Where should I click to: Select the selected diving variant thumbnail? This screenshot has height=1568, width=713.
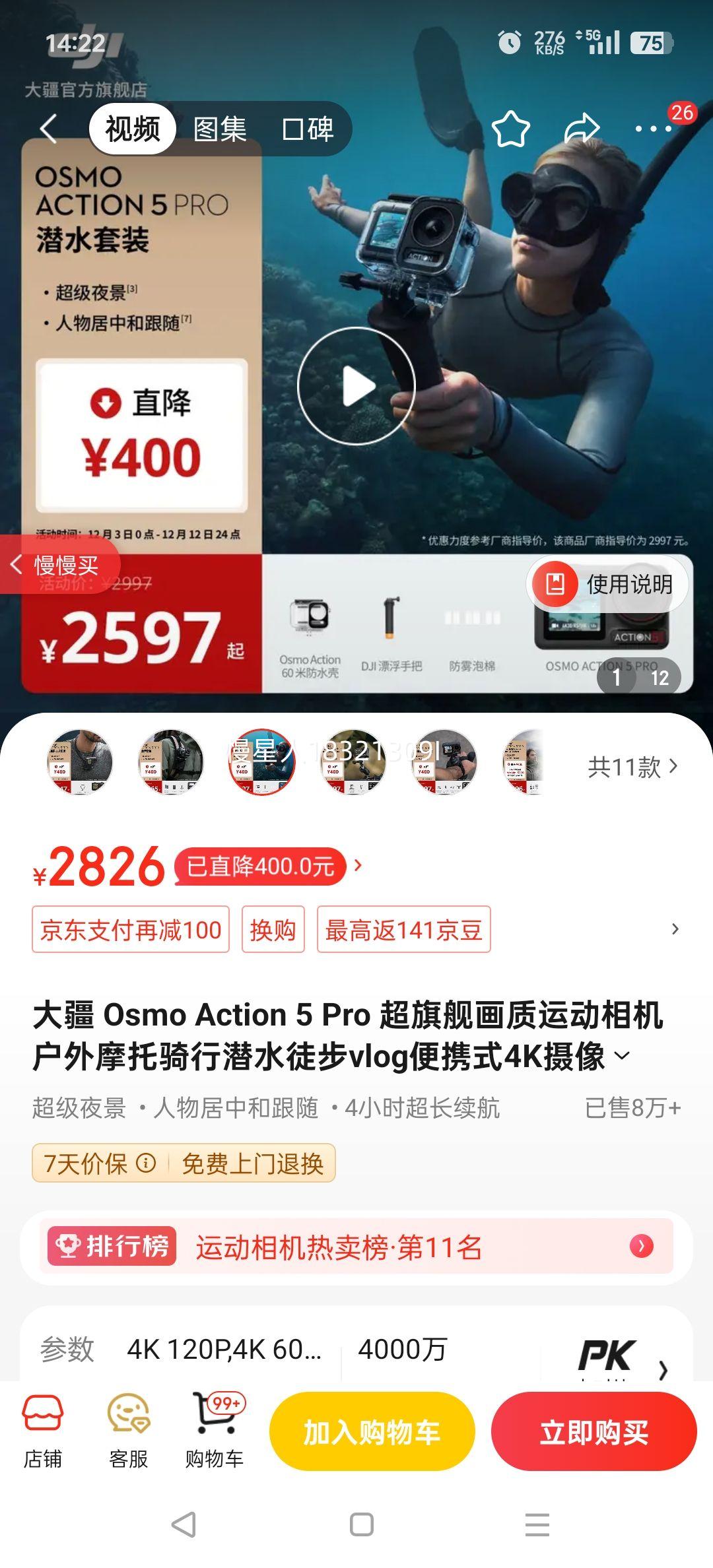(x=262, y=762)
